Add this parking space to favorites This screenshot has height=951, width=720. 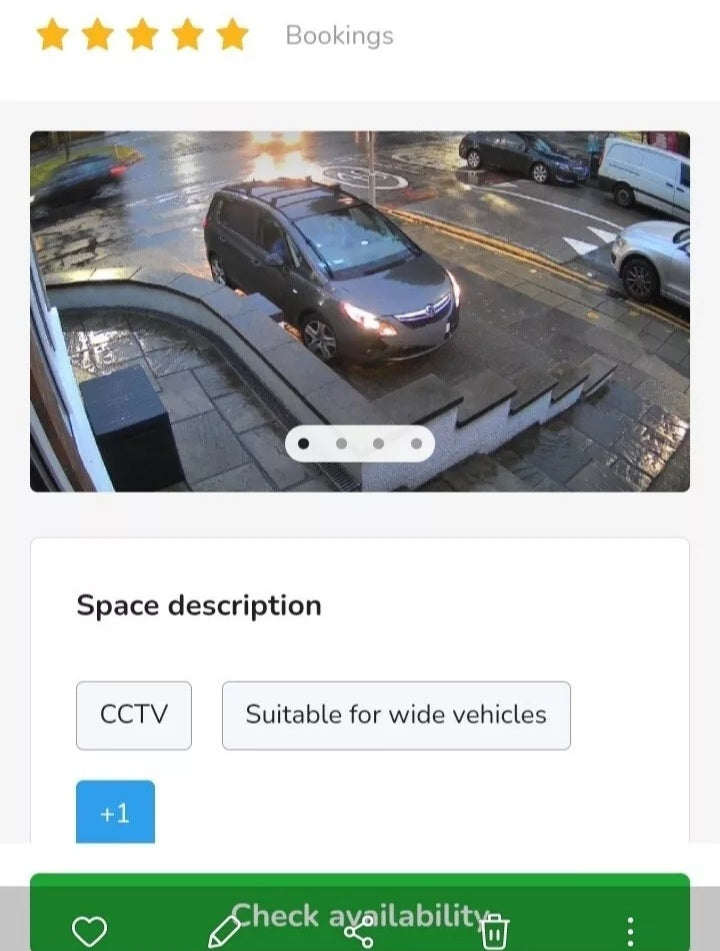pos(89,931)
